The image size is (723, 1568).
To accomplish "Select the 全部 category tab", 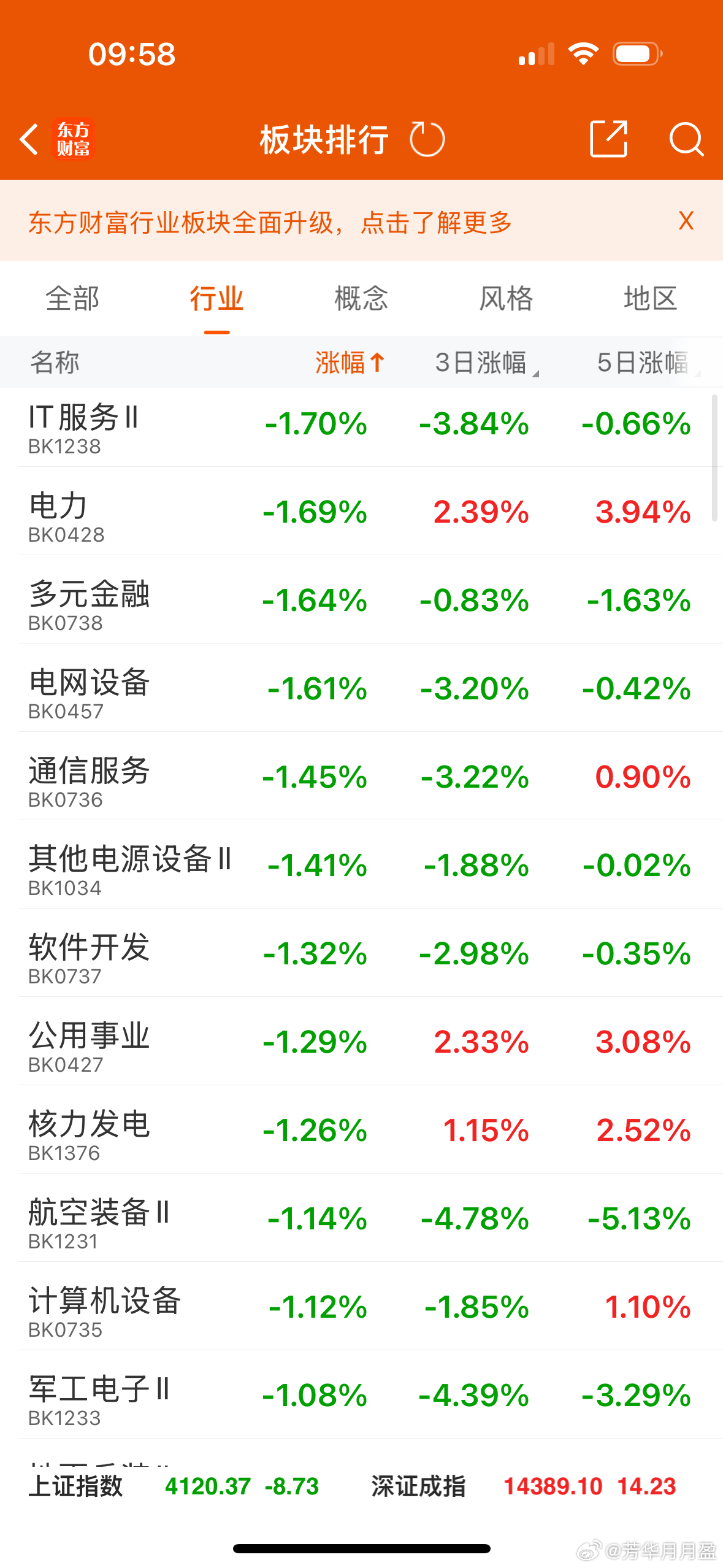I will 74,299.
